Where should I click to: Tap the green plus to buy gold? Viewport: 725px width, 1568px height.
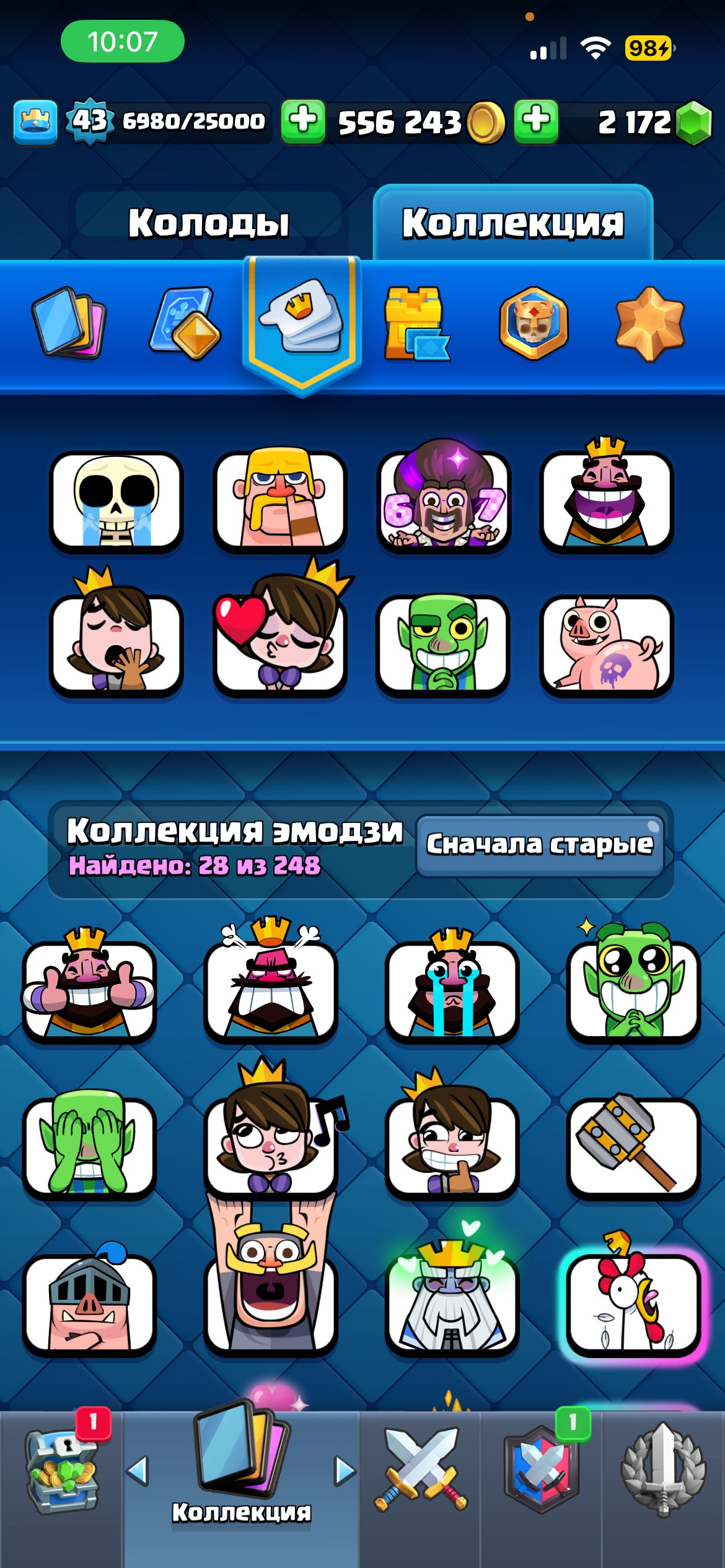(x=303, y=121)
